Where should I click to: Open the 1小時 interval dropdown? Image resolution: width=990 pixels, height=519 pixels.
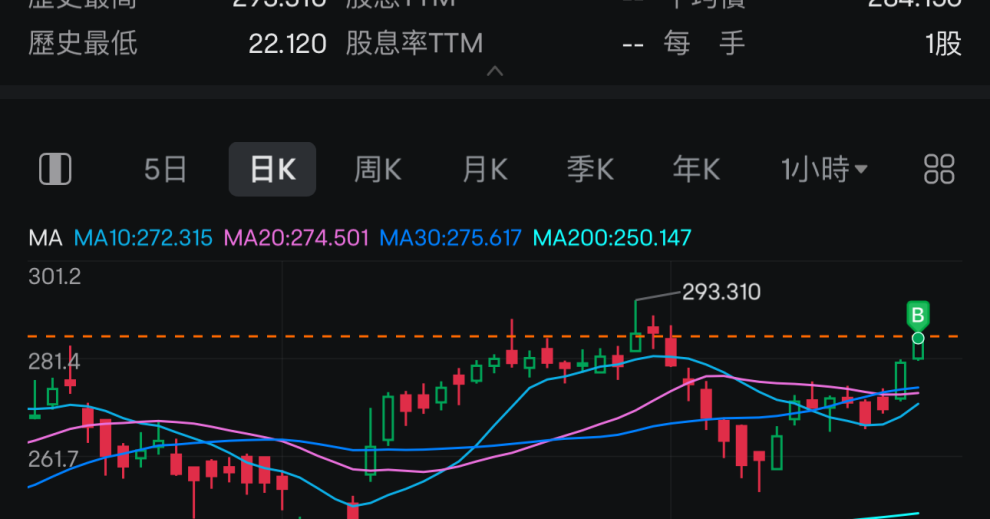point(824,169)
